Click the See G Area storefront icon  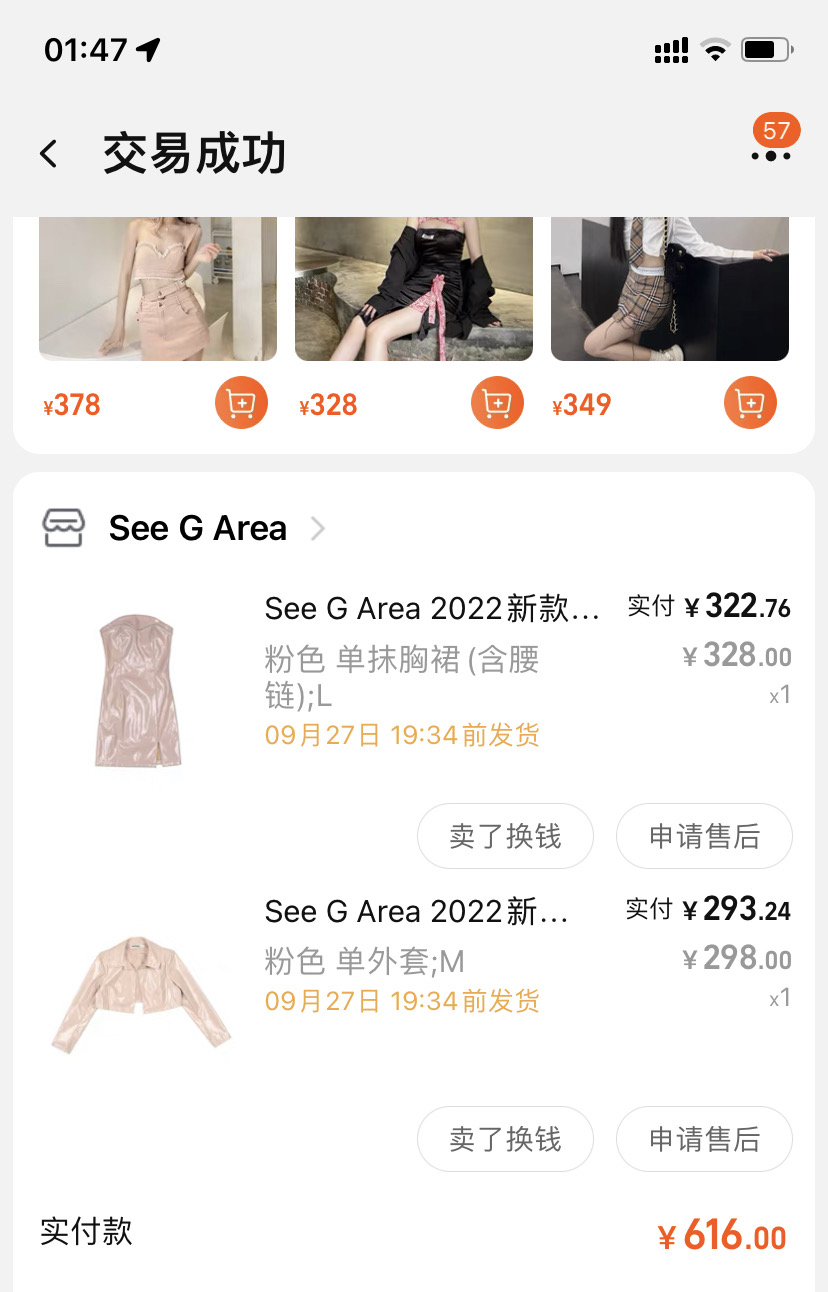tap(65, 527)
